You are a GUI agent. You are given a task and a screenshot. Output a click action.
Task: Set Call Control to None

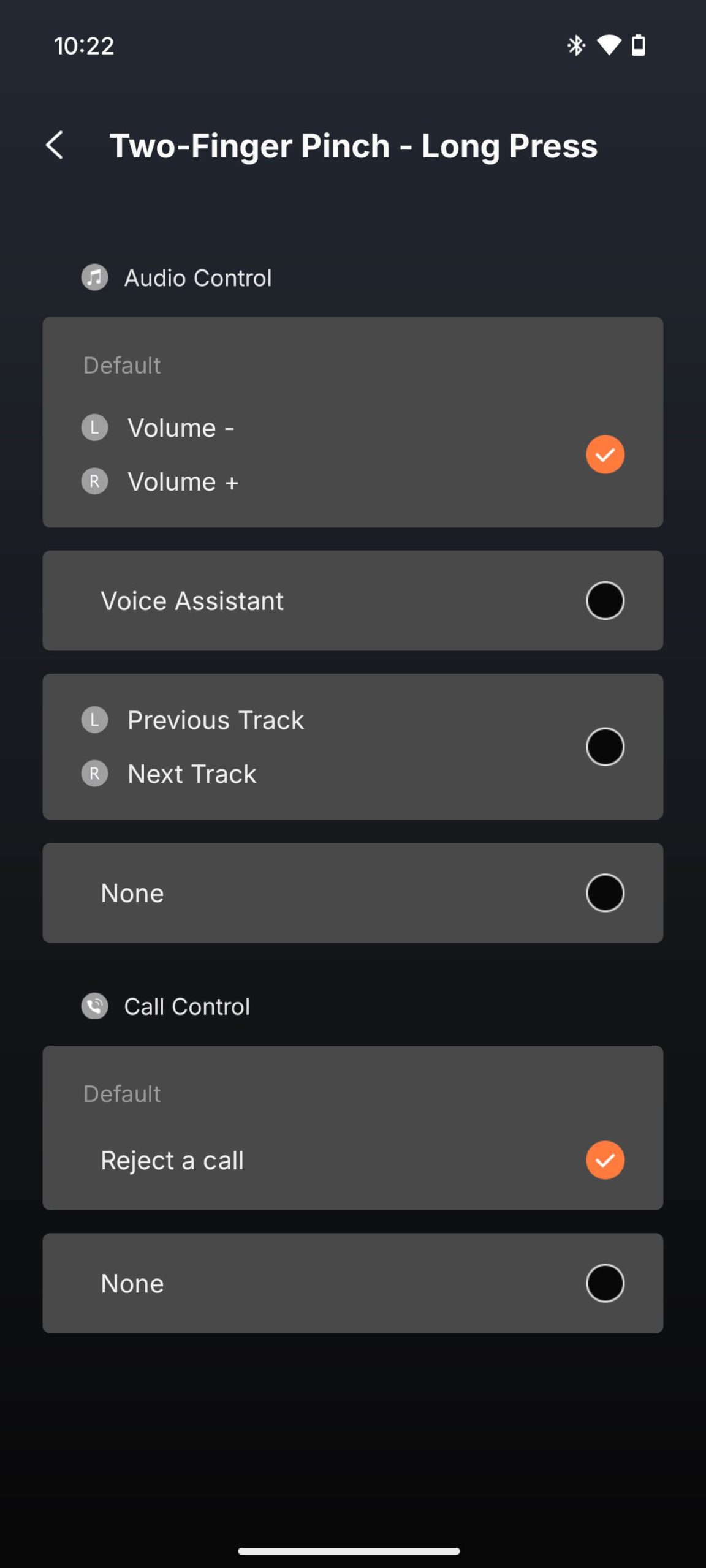pyautogui.click(x=604, y=1283)
